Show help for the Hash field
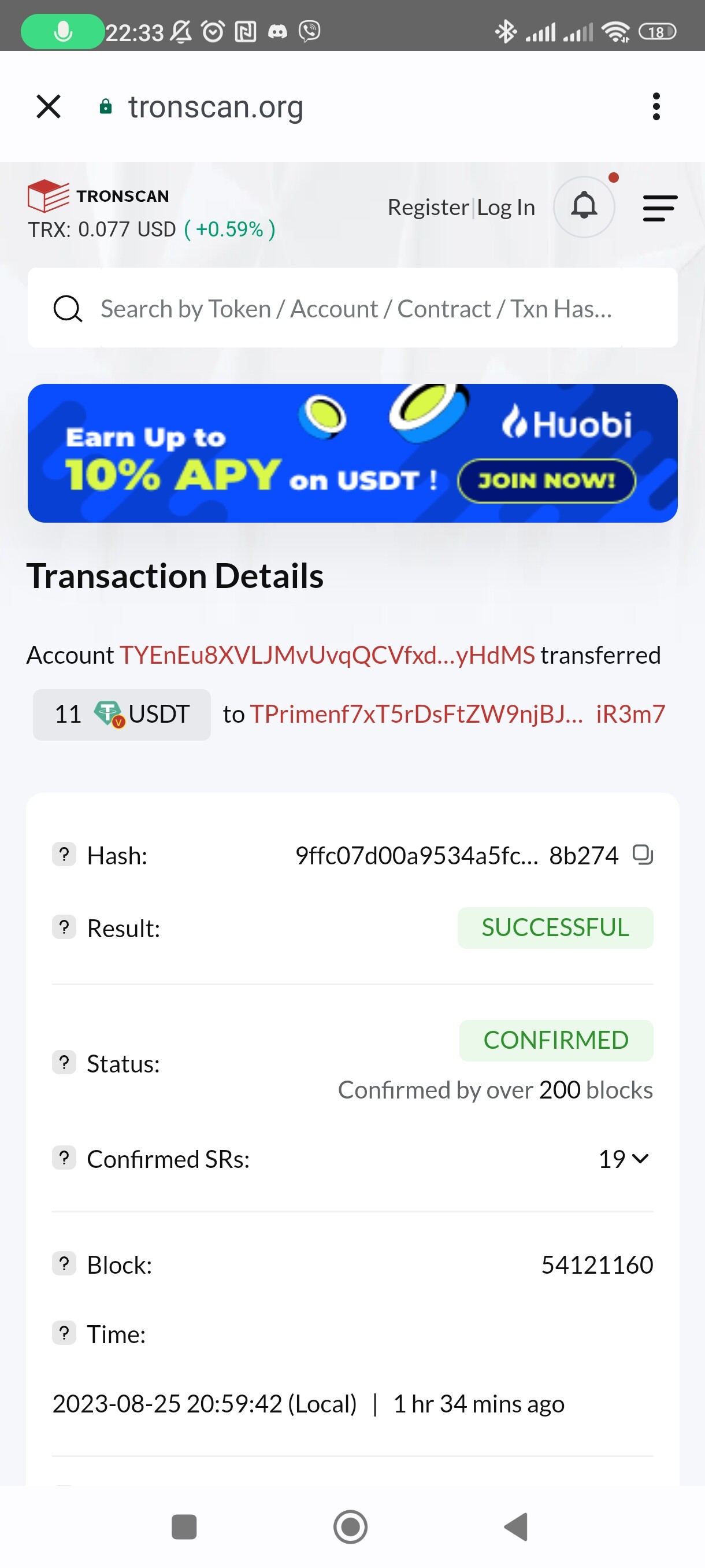The height and width of the screenshot is (1568, 705). (64, 854)
